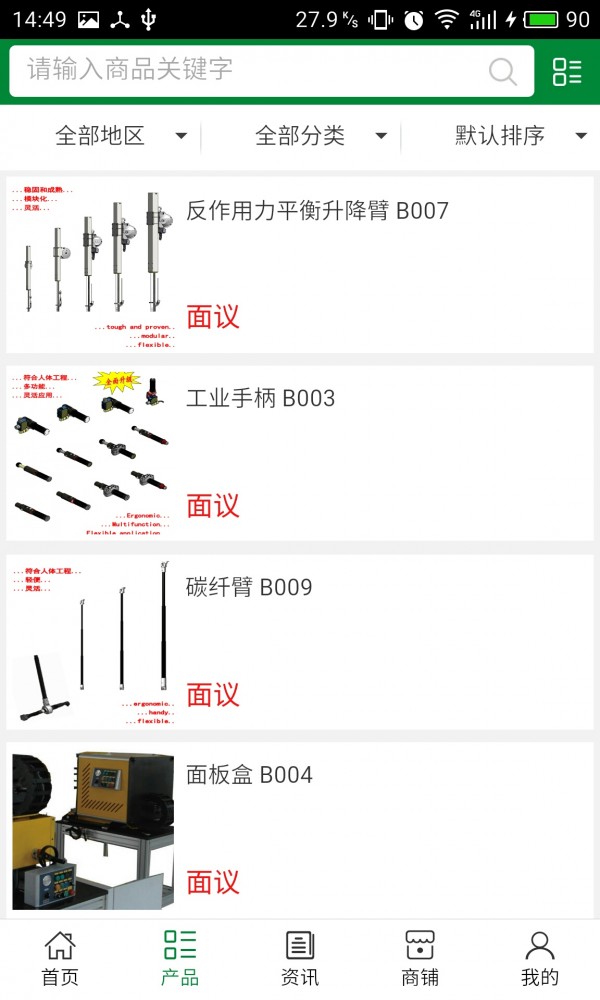This screenshot has width=600, height=1000.
Task: Switch to the 资讯 news tab
Action: click(x=300, y=958)
